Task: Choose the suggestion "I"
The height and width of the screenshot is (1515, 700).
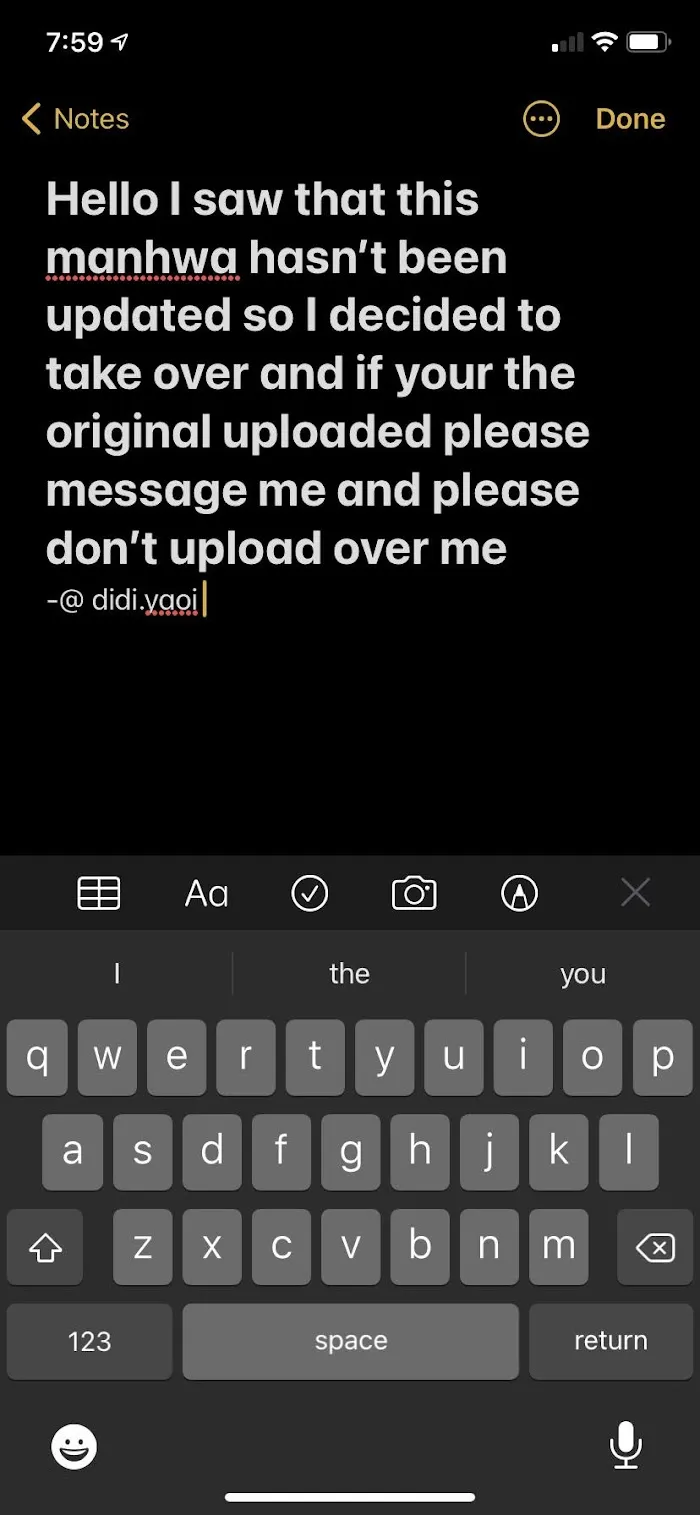Action: tap(117, 974)
